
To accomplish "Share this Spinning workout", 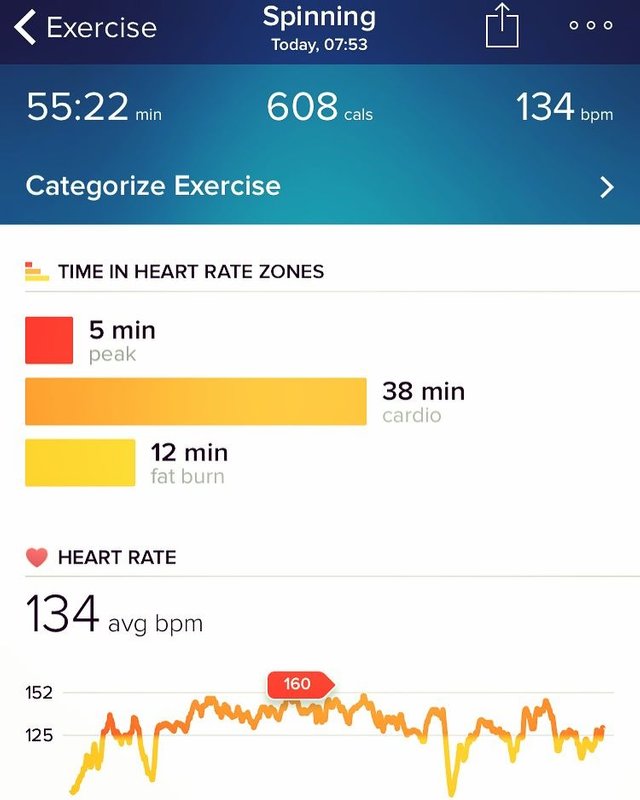I will tap(503, 26).
